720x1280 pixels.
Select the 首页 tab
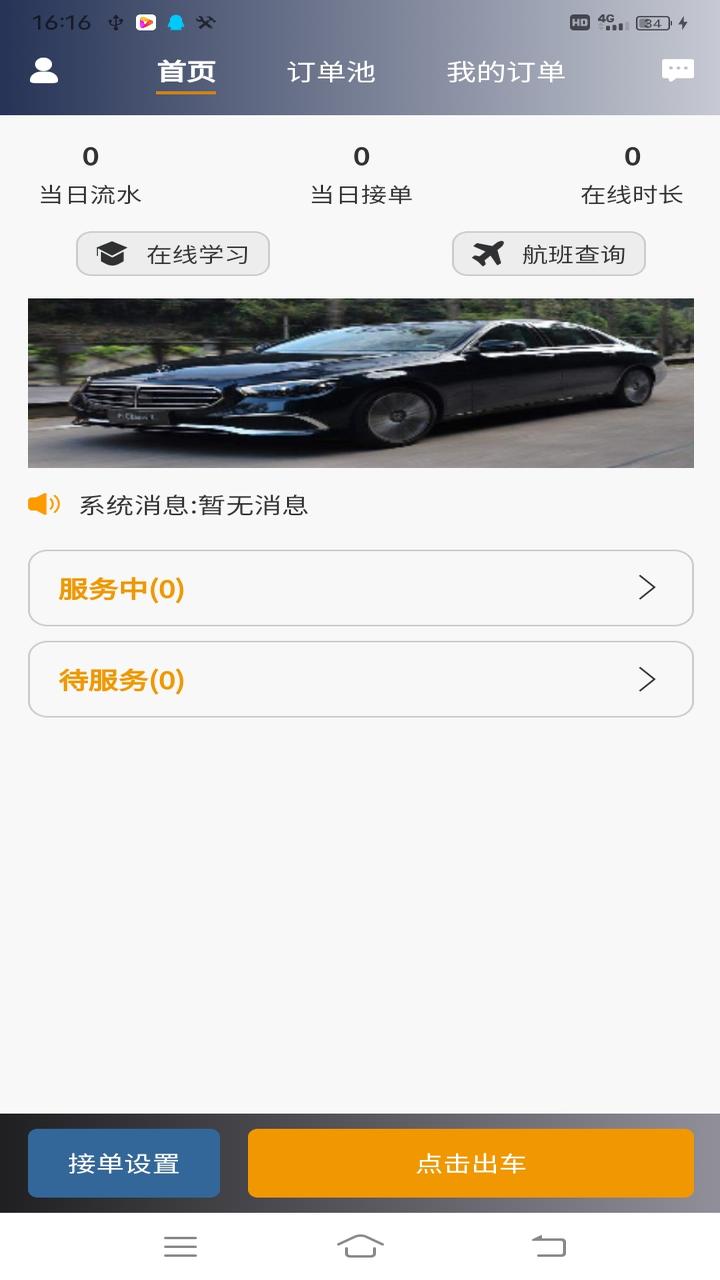click(185, 71)
